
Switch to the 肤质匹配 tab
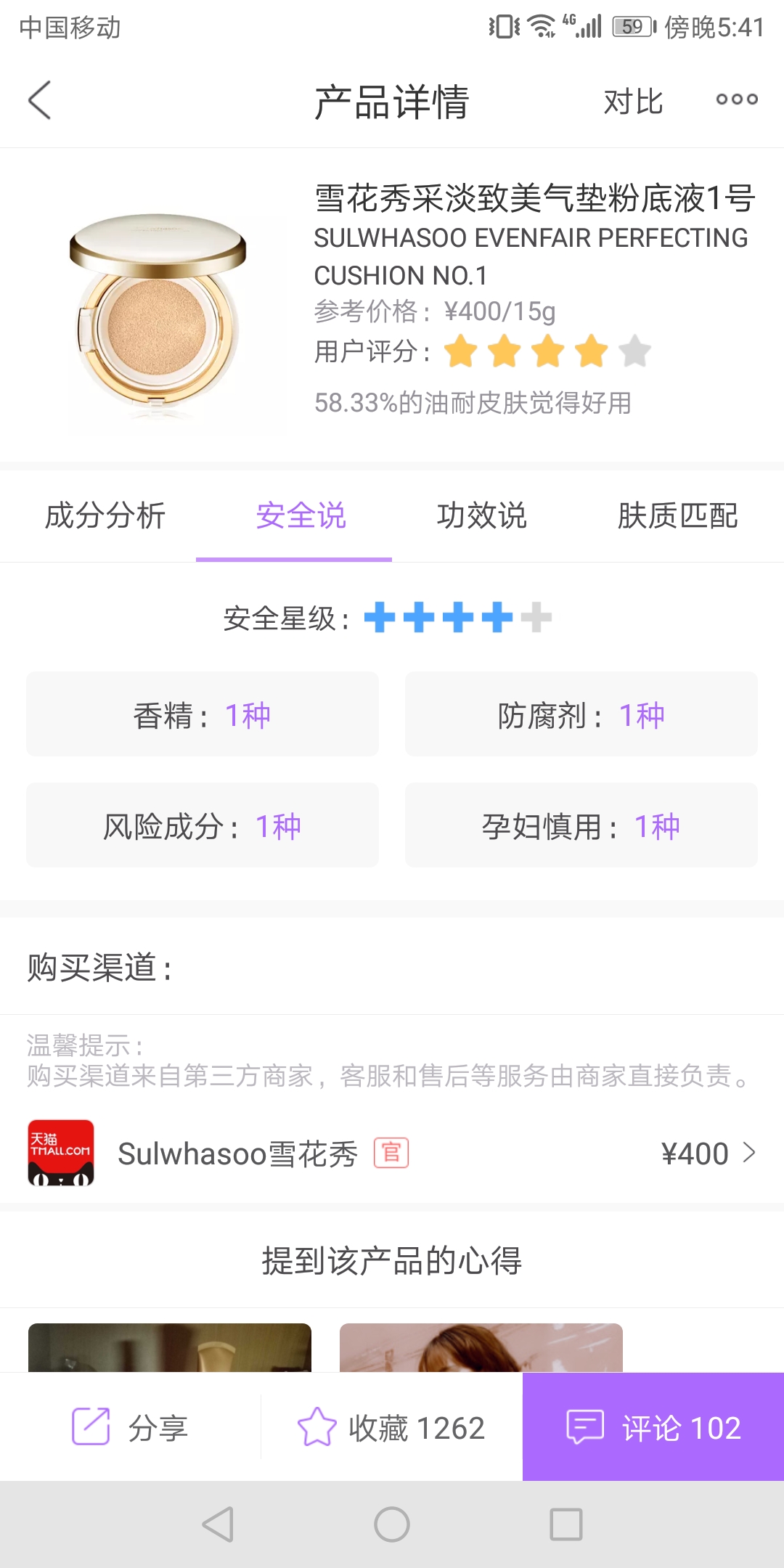(679, 516)
